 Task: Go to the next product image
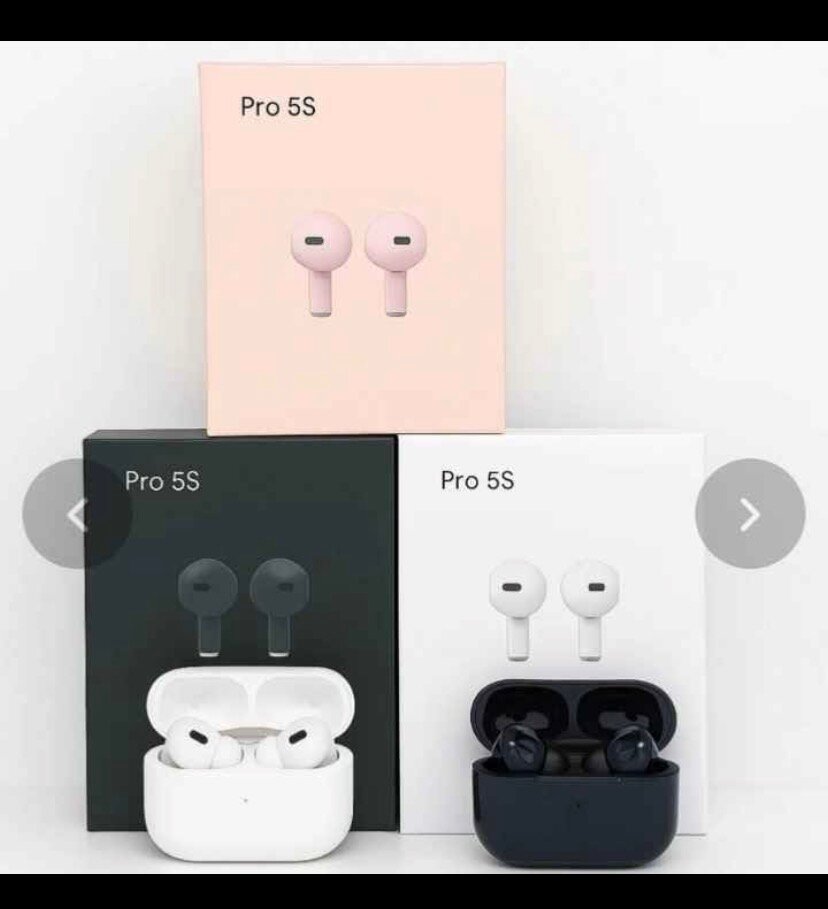pos(750,514)
